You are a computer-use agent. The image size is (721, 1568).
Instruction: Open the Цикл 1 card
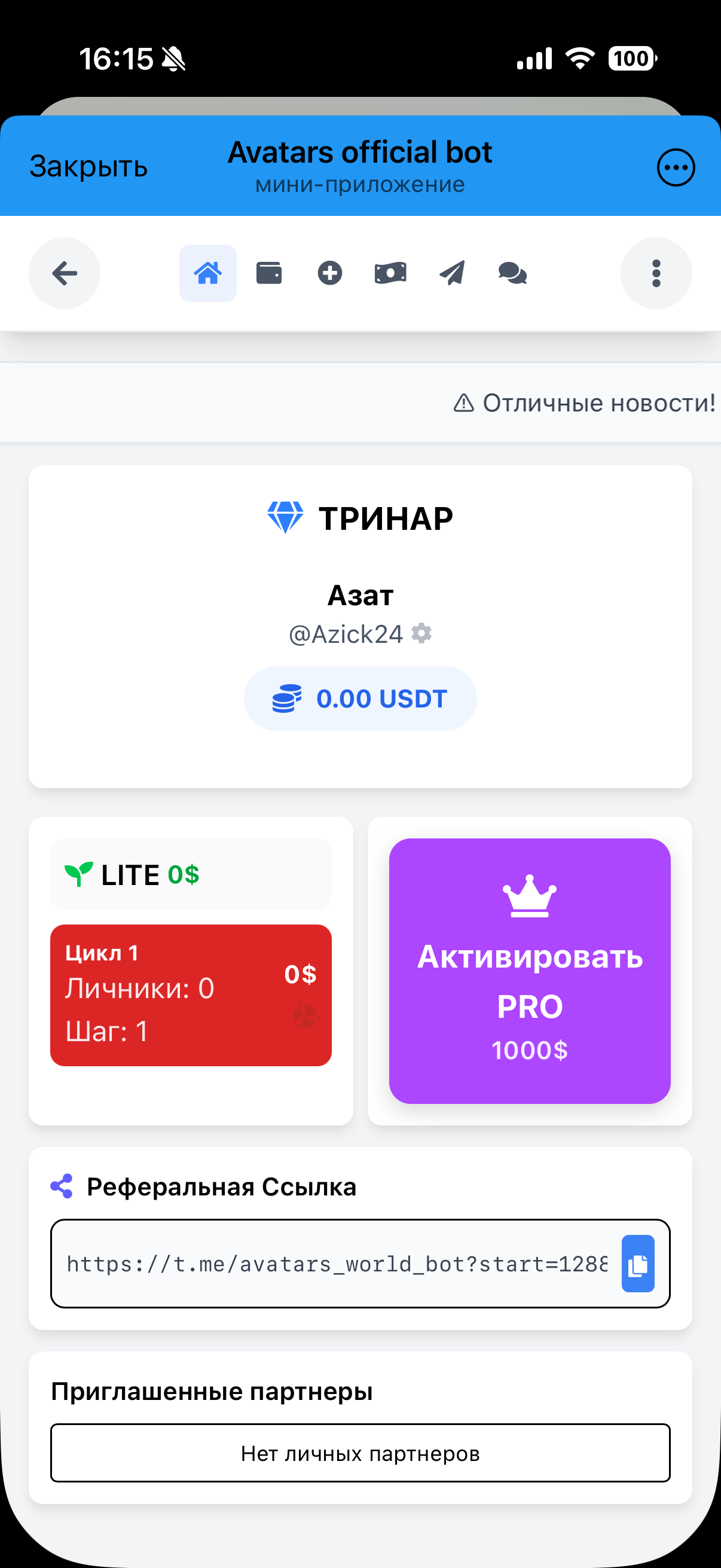pos(191,995)
